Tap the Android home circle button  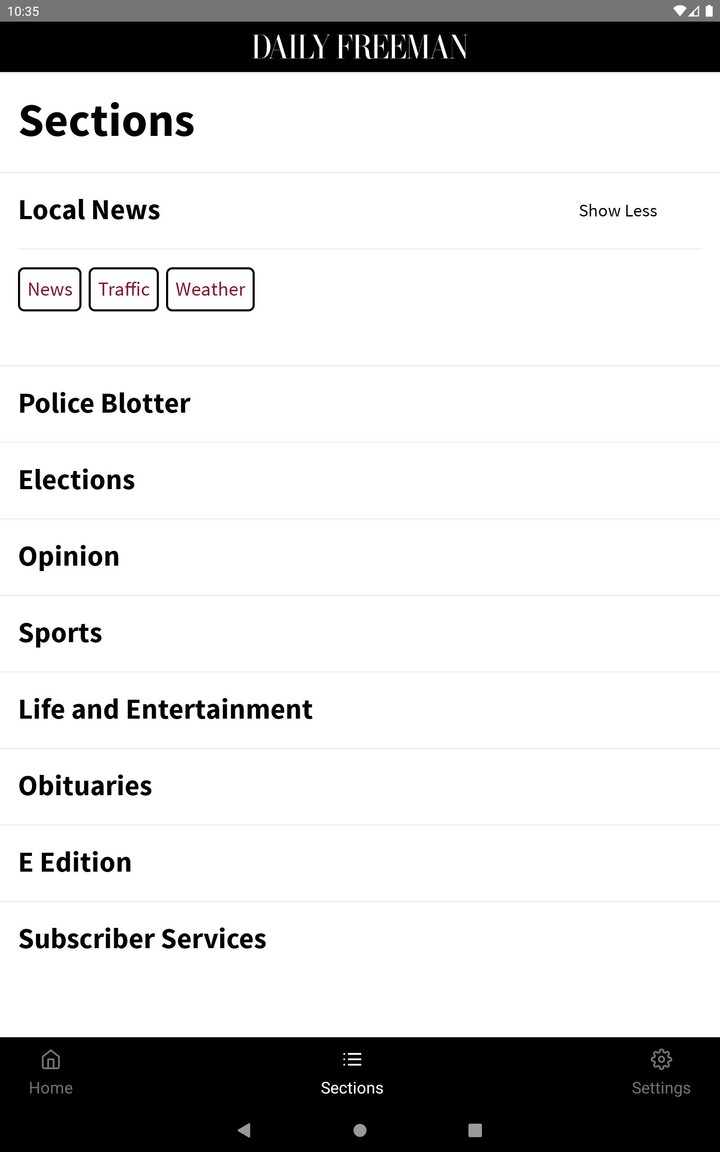(x=360, y=1129)
